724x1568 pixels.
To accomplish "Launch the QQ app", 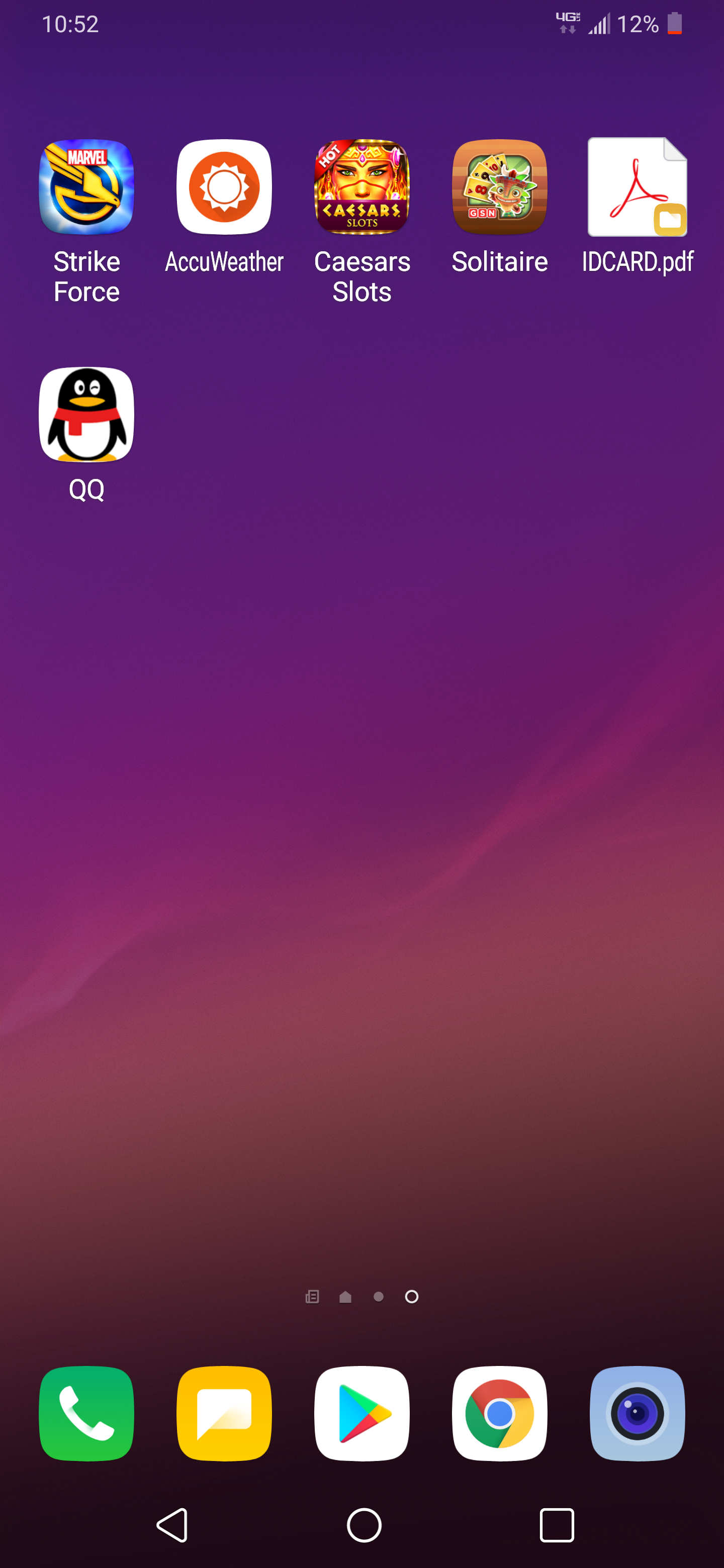I will [x=86, y=415].
